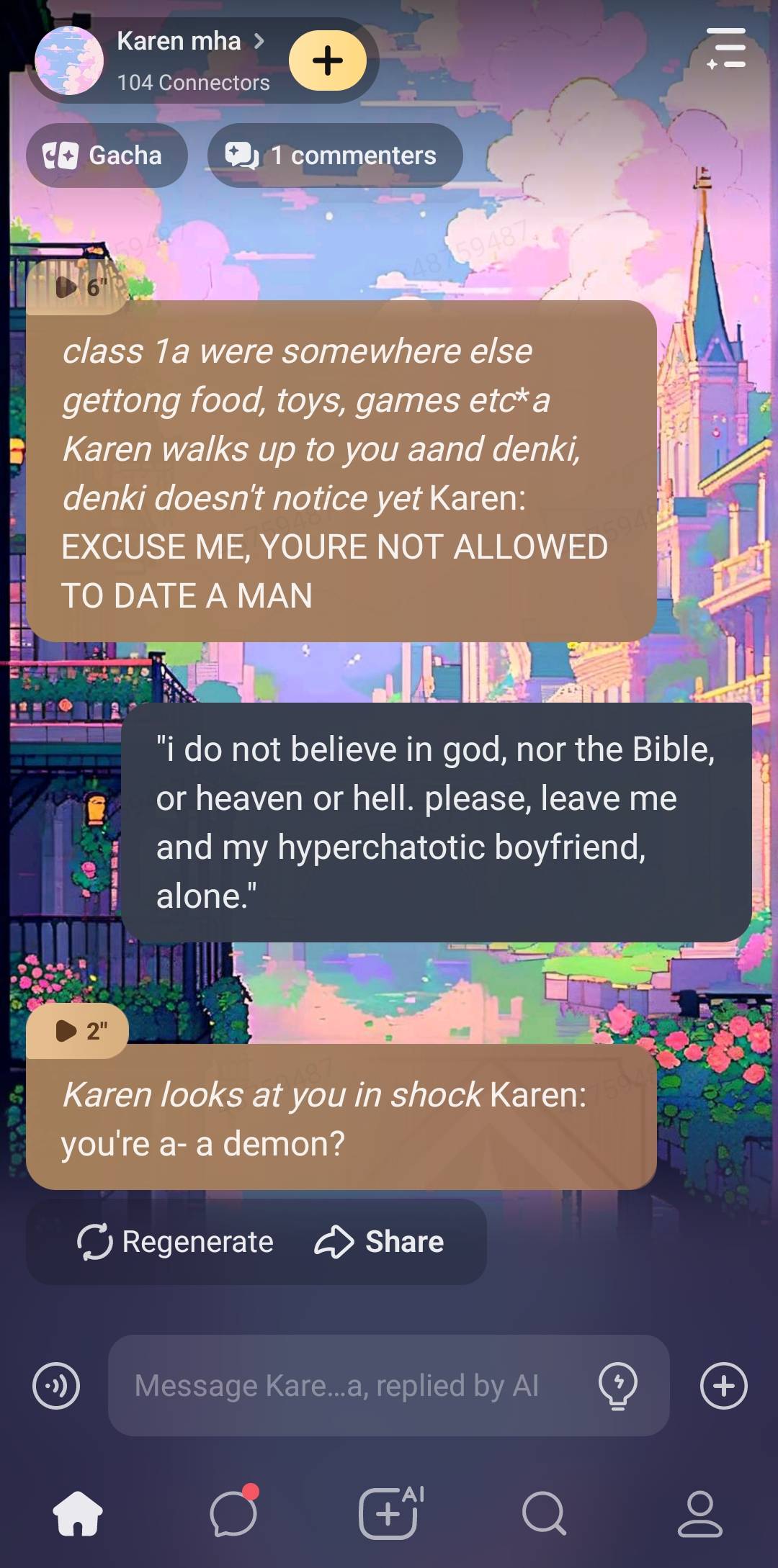Play the 2-second voice message
778x1568 pixels.
pos(78,1030)
